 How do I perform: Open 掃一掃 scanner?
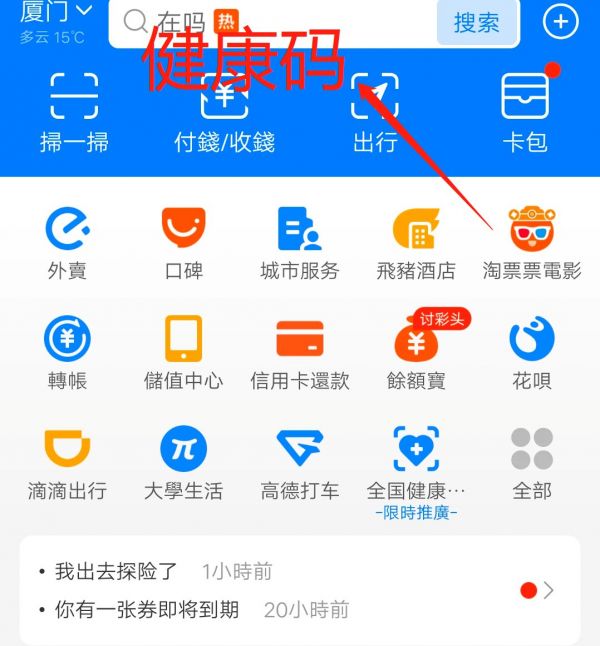[74, 110]
